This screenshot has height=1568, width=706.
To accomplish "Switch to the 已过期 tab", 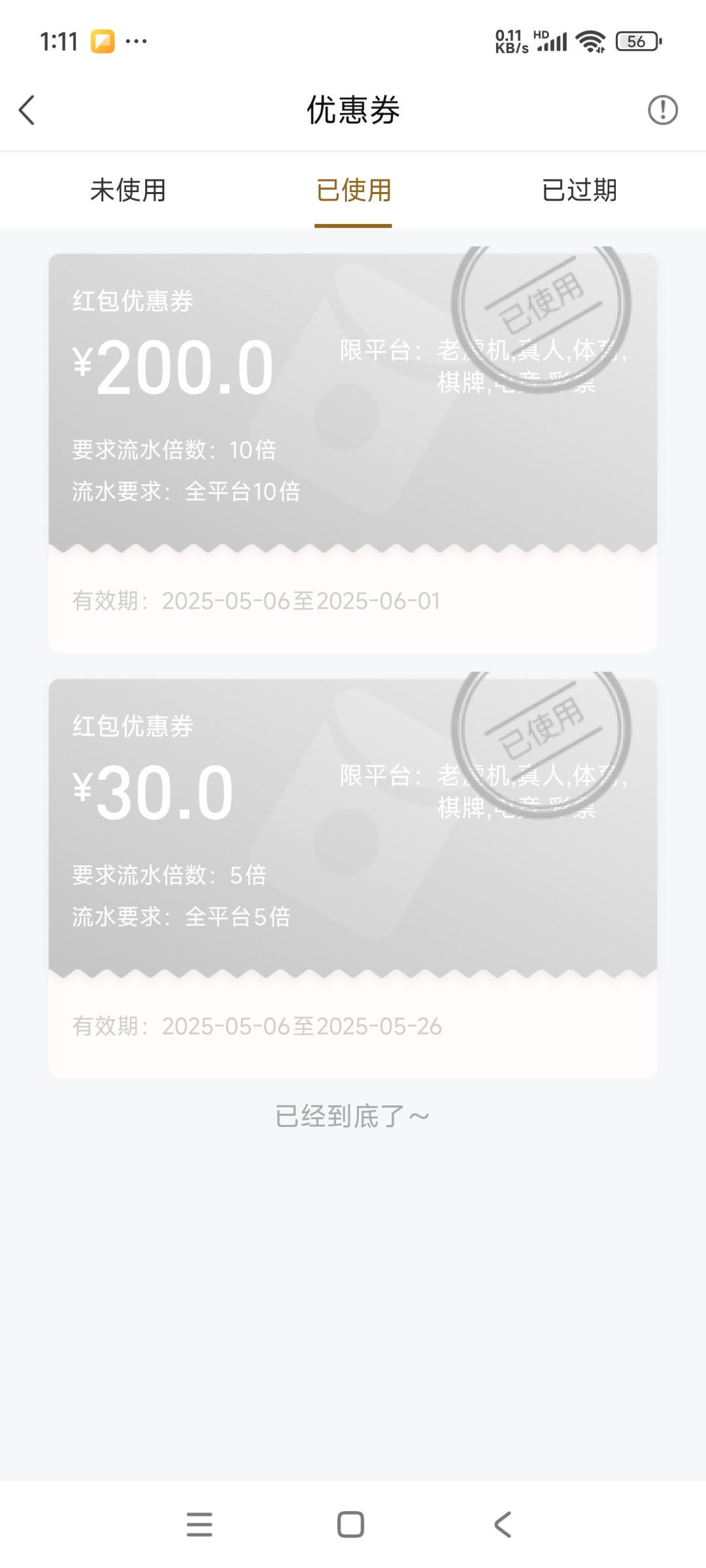I will click(579, 190).
